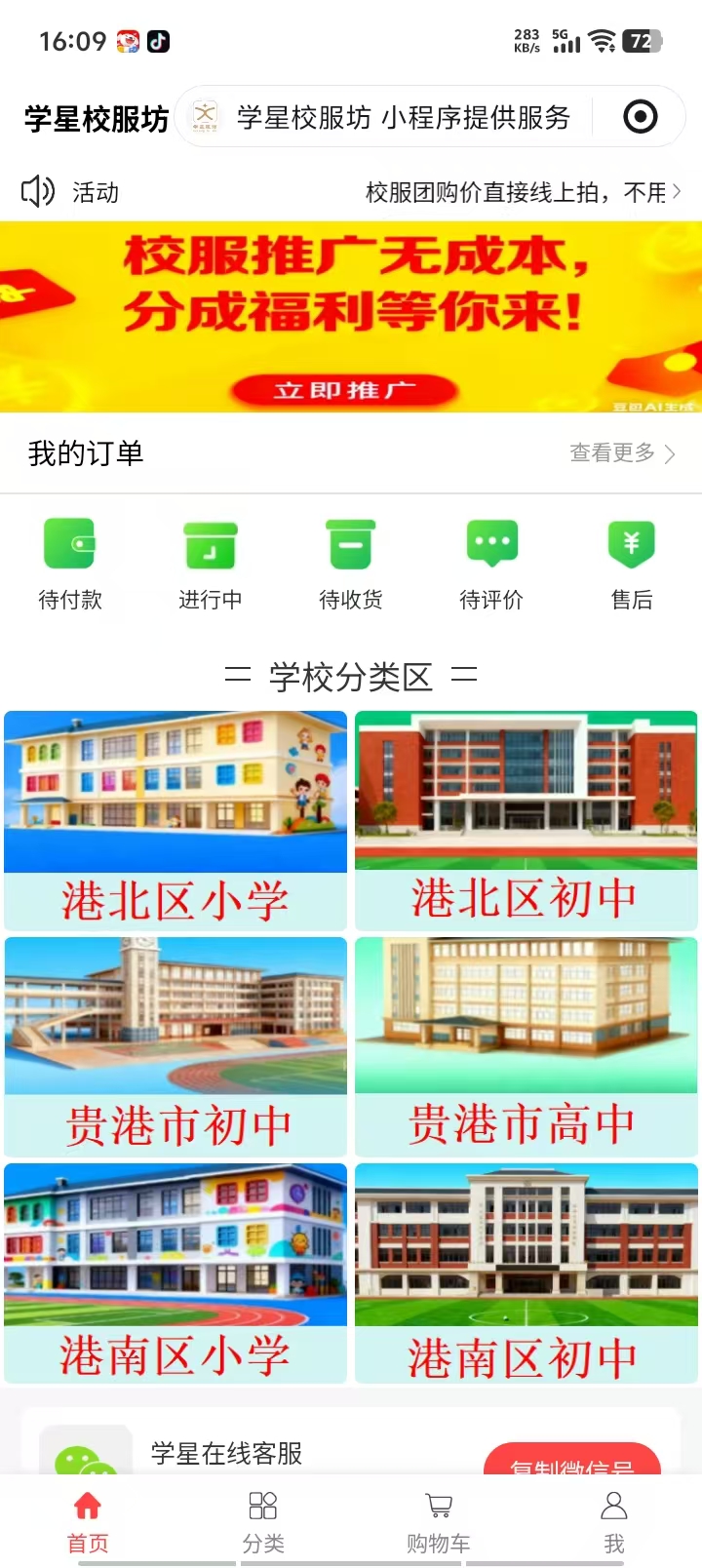Tap the 立即推广 promotion banner
The width and height of the screenshot is (702, 1568).
(x=344, y=390)
